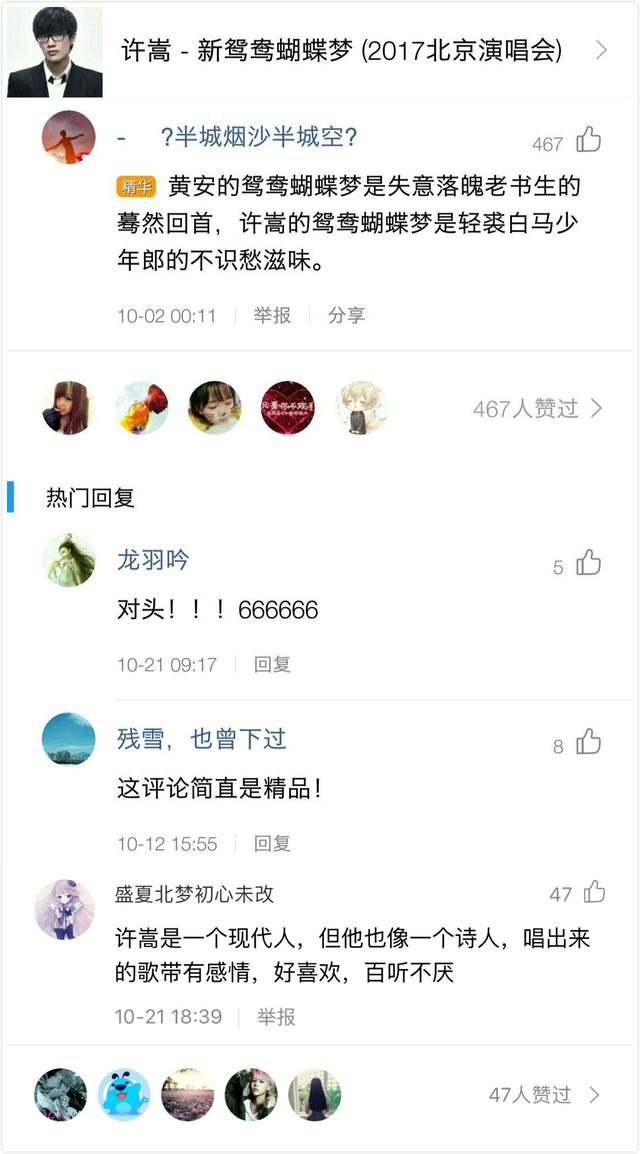Report 盛夏北梦初心未改's comment via 举报
The image size is (640, 1154).
(276, 1016)
